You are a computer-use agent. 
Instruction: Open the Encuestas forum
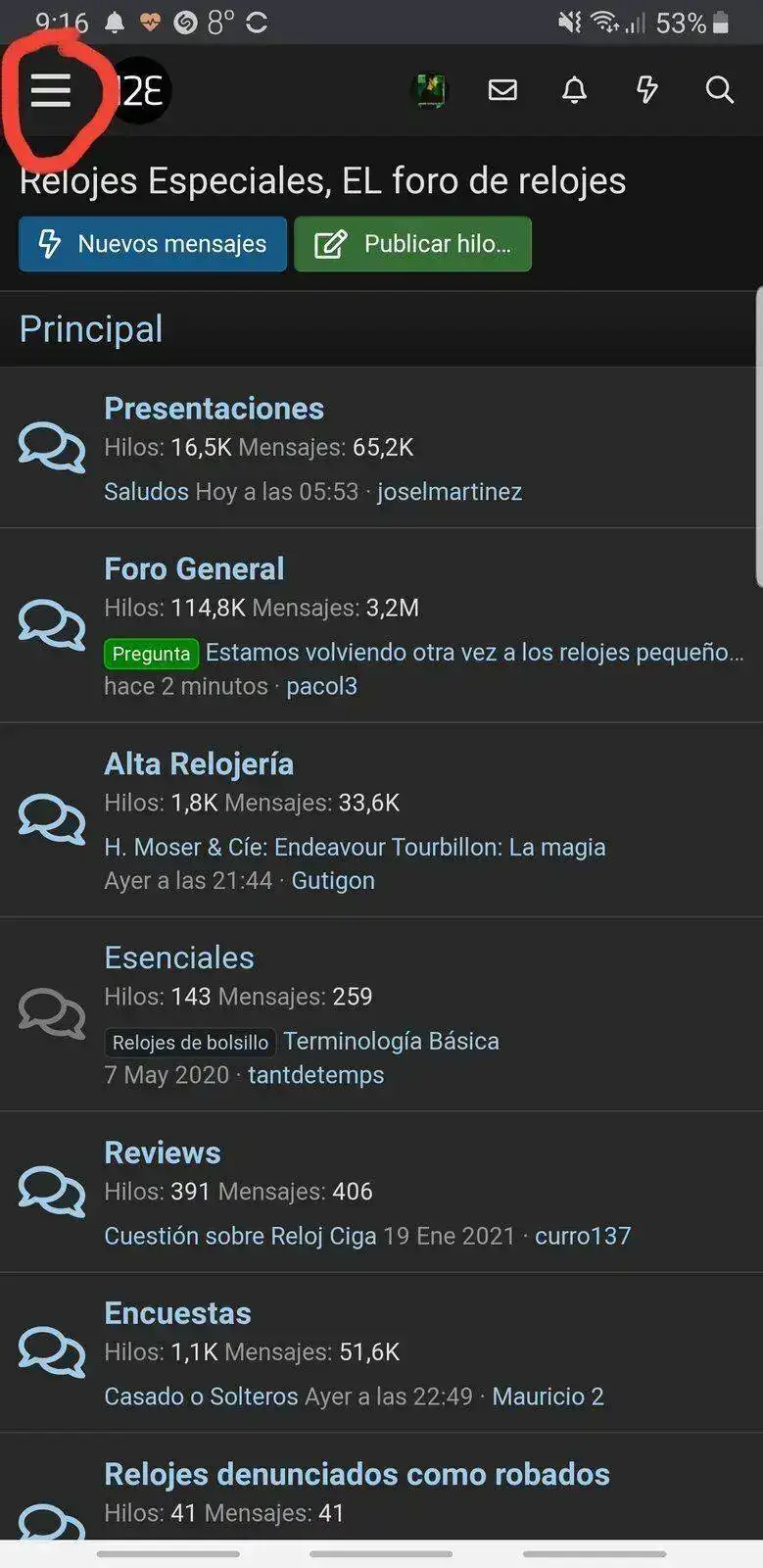177,1313
